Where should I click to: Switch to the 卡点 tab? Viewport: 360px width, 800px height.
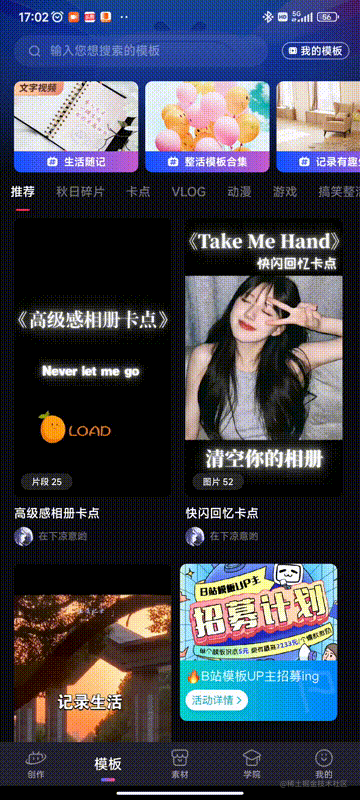138,192
